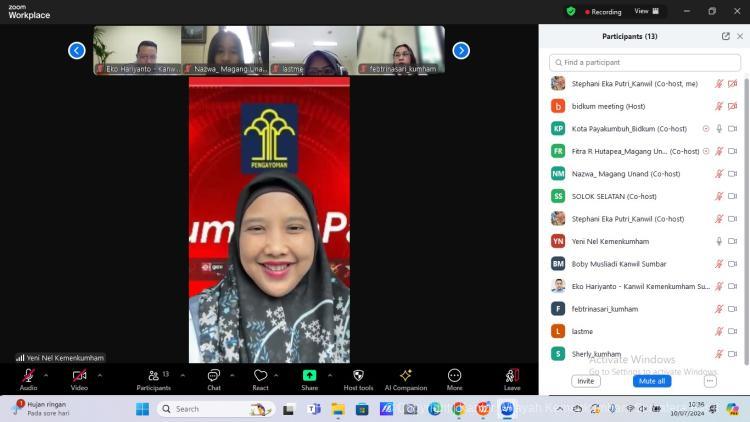The image size is (750, 422).
Task: Open Windows Start menu
Action: [142, 408]
